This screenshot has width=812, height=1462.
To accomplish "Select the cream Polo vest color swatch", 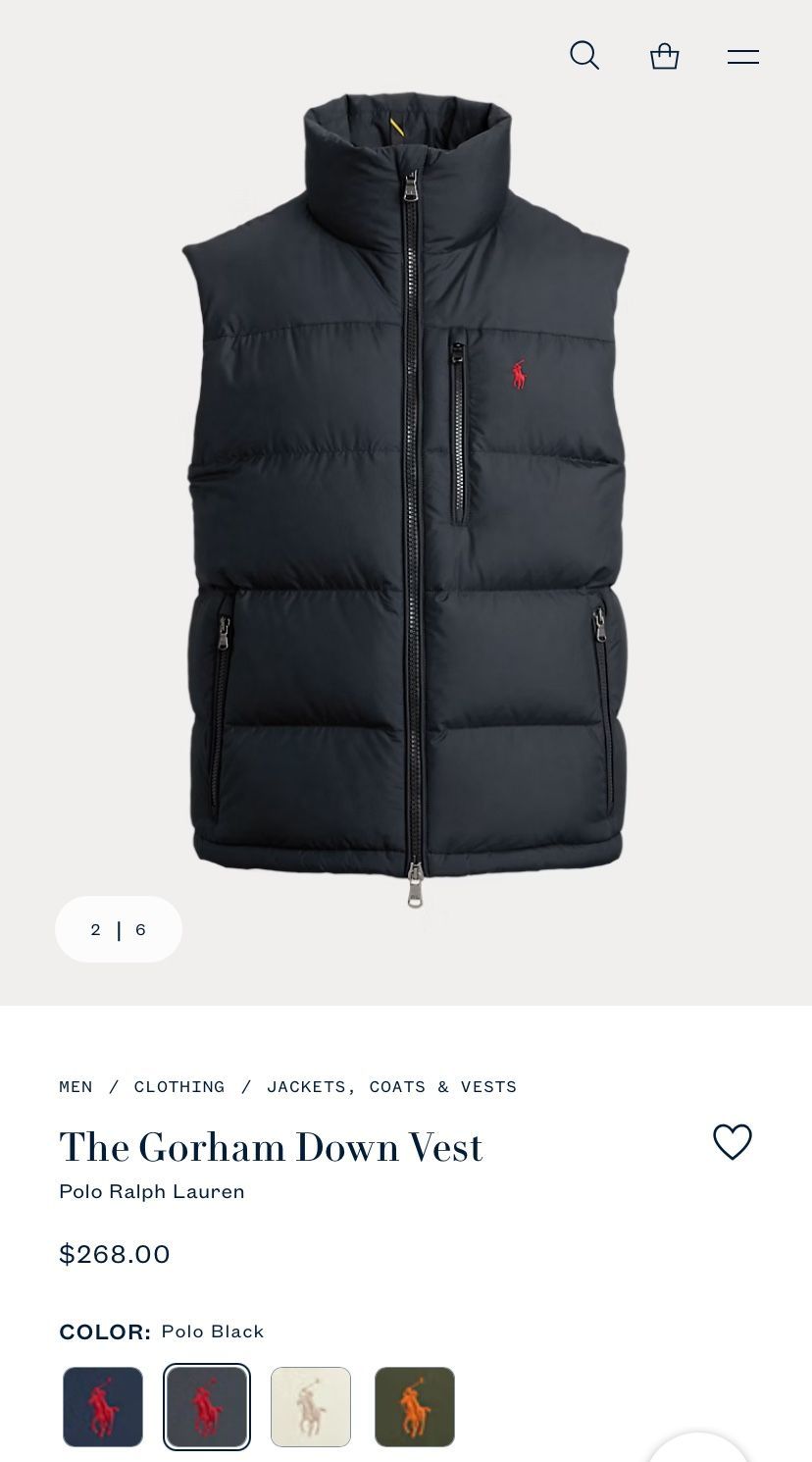I will click(x=311, y=1407).
